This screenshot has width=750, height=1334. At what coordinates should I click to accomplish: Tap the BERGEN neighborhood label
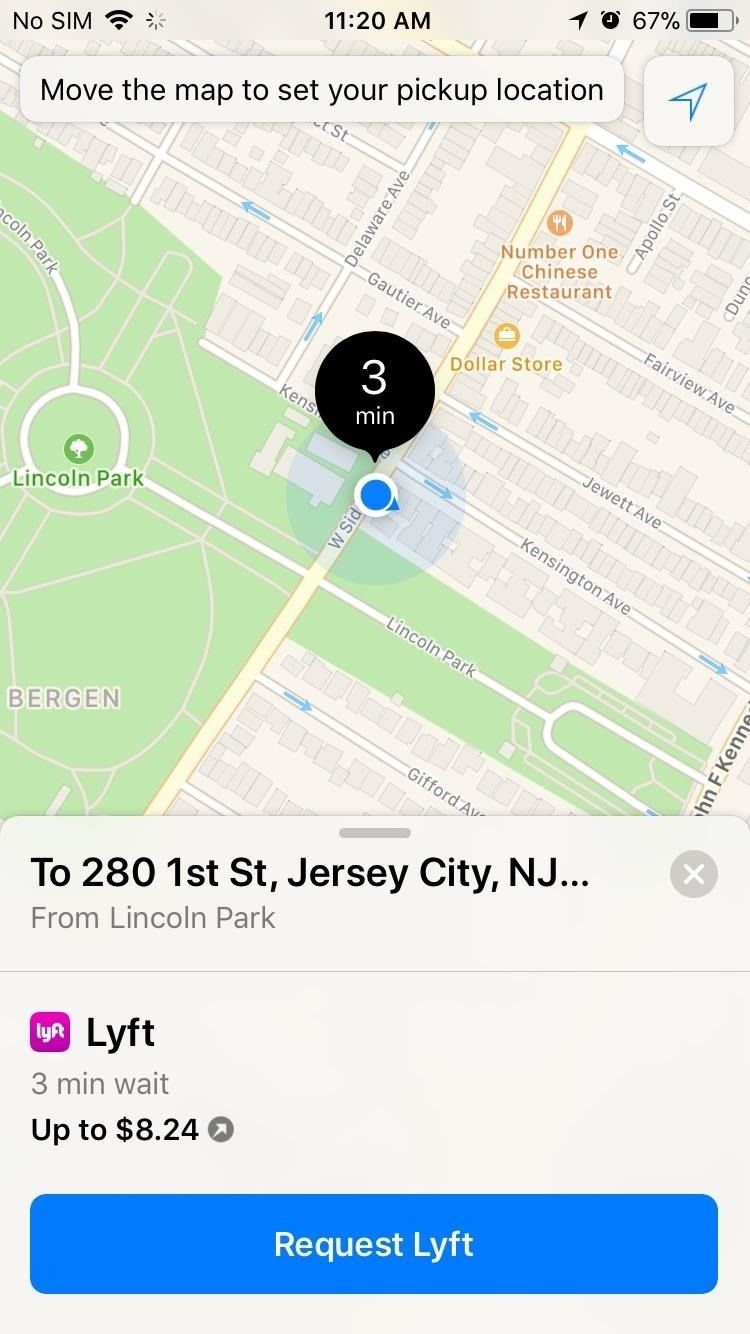point(64,697)
